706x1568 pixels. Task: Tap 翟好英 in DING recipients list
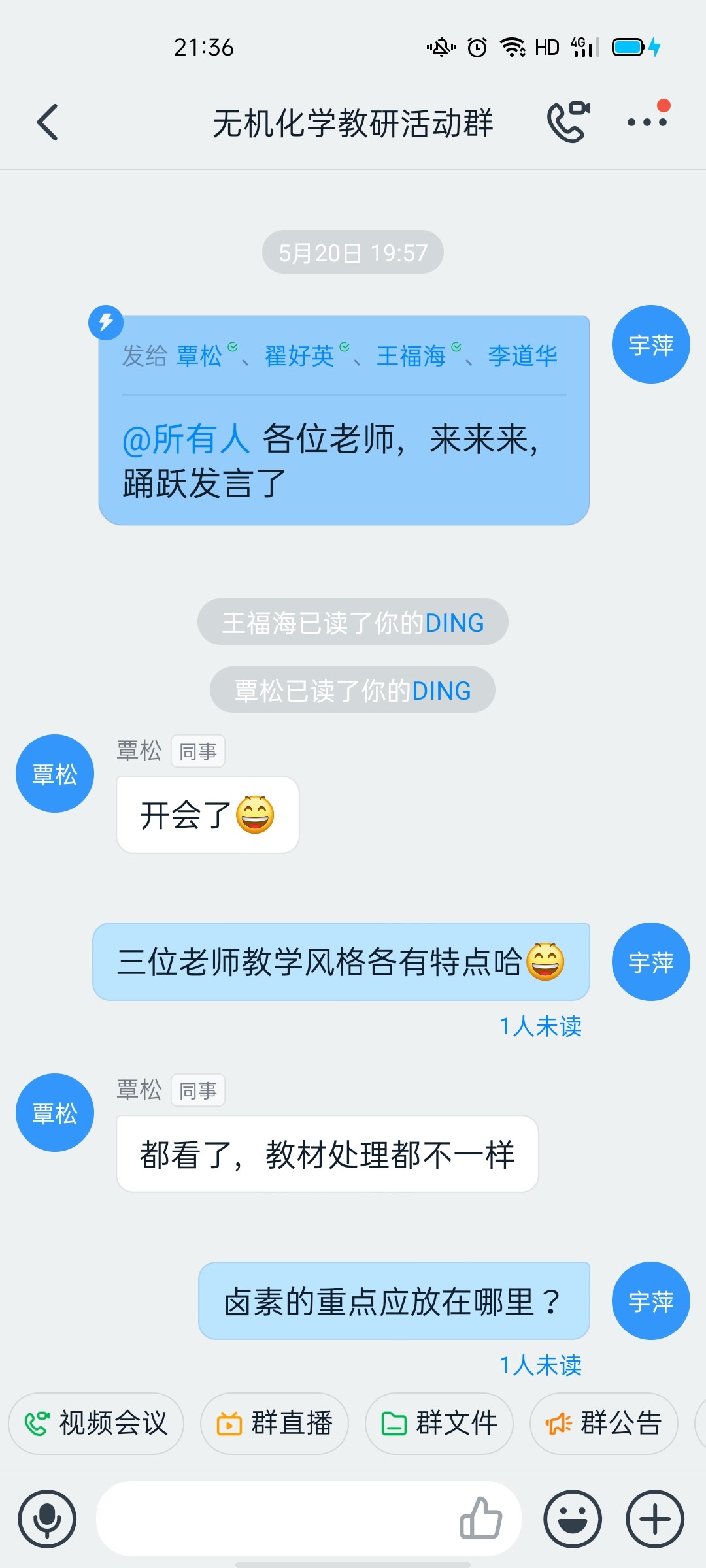(300, 356)
